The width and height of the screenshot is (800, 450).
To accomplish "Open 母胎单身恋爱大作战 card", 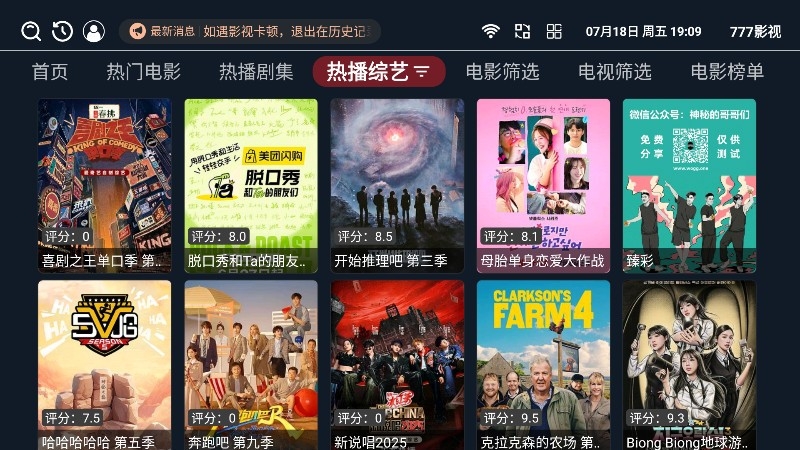I will [x=543, y=186].
